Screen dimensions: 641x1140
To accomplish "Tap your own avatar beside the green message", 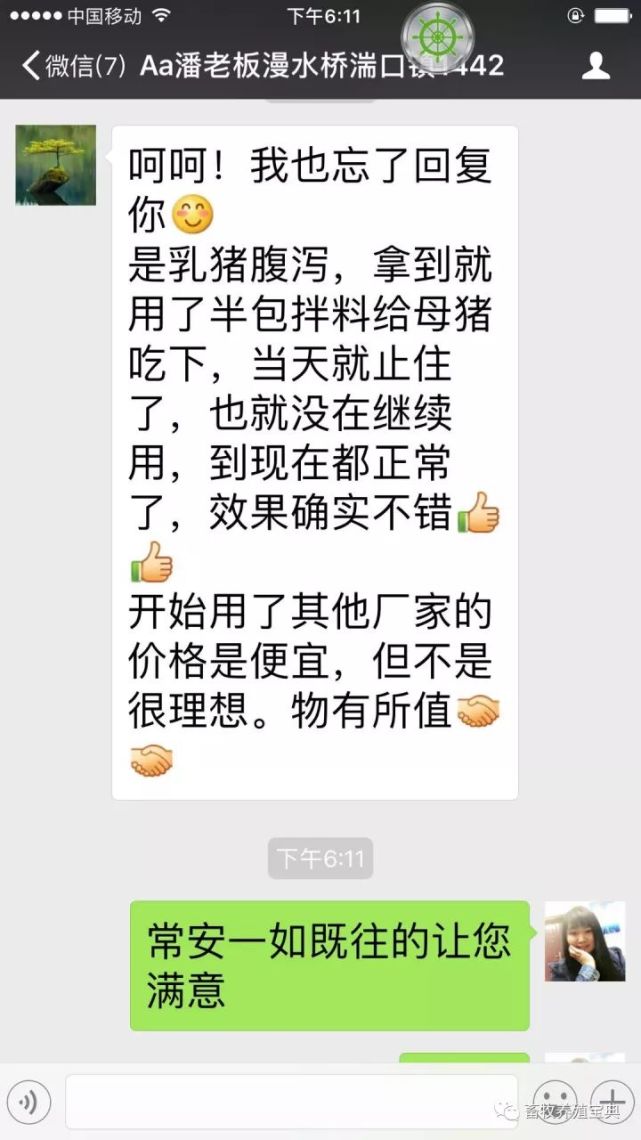I will [x=585, y=941].
